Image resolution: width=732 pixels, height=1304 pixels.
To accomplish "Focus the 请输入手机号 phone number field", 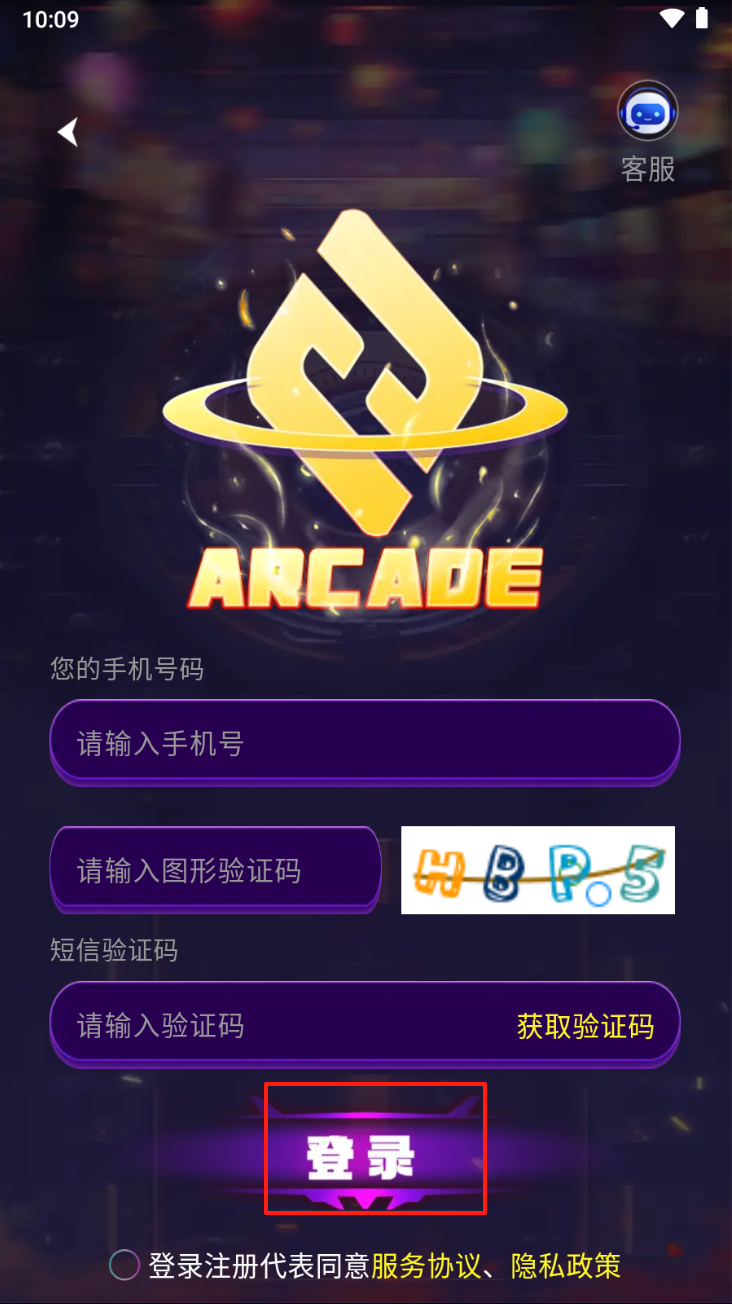I will [365, 743].
